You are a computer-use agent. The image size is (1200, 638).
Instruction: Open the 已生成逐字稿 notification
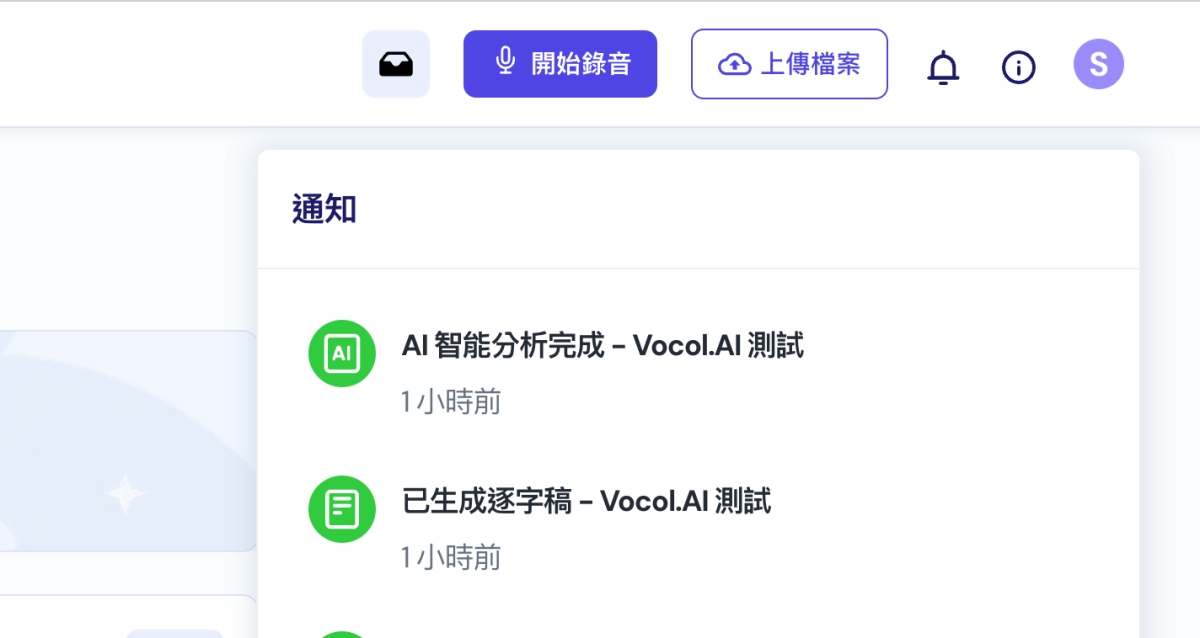(x=586, y=501)
